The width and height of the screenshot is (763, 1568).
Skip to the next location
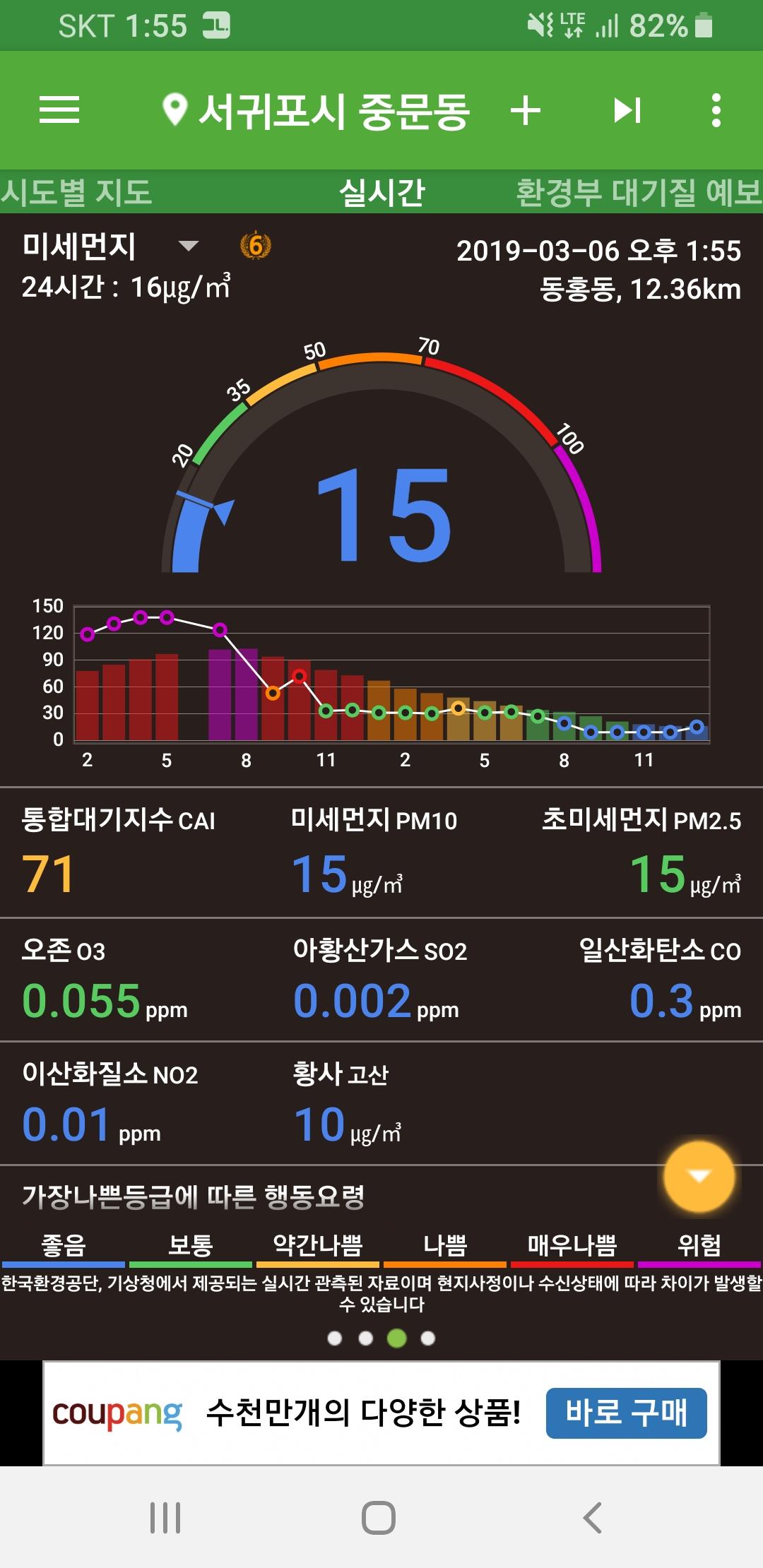[627, 110]
